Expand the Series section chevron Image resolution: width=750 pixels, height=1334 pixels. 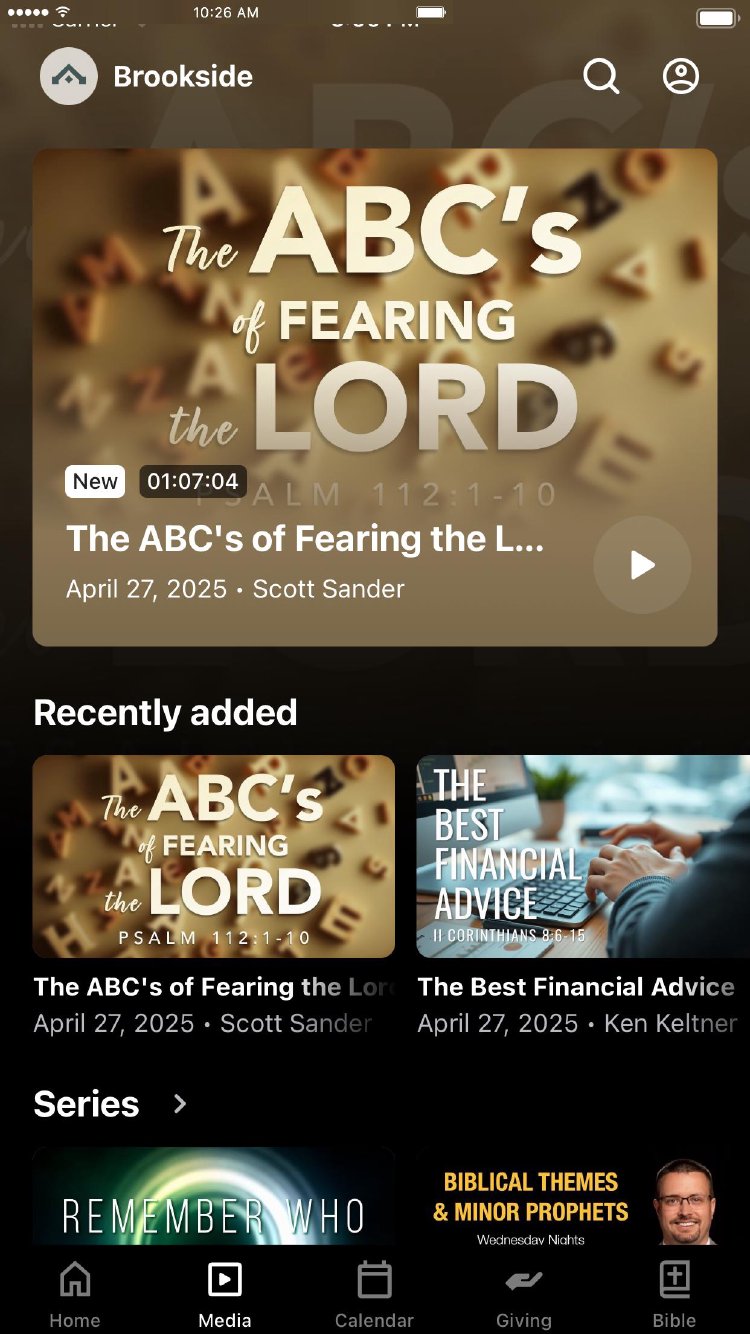180,1104
